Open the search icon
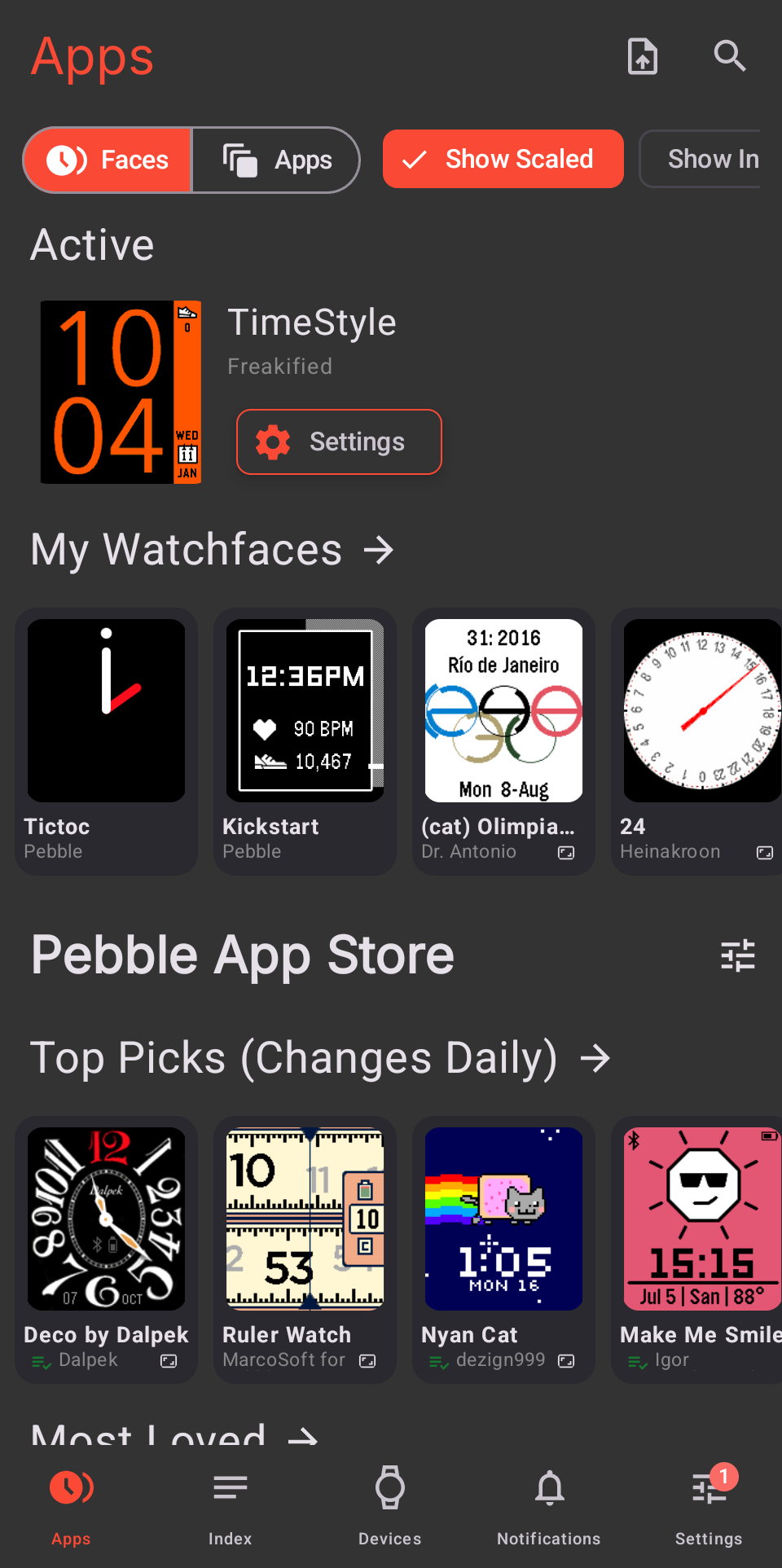Screen dimensions: 782x1568 [x=729, y=56]
